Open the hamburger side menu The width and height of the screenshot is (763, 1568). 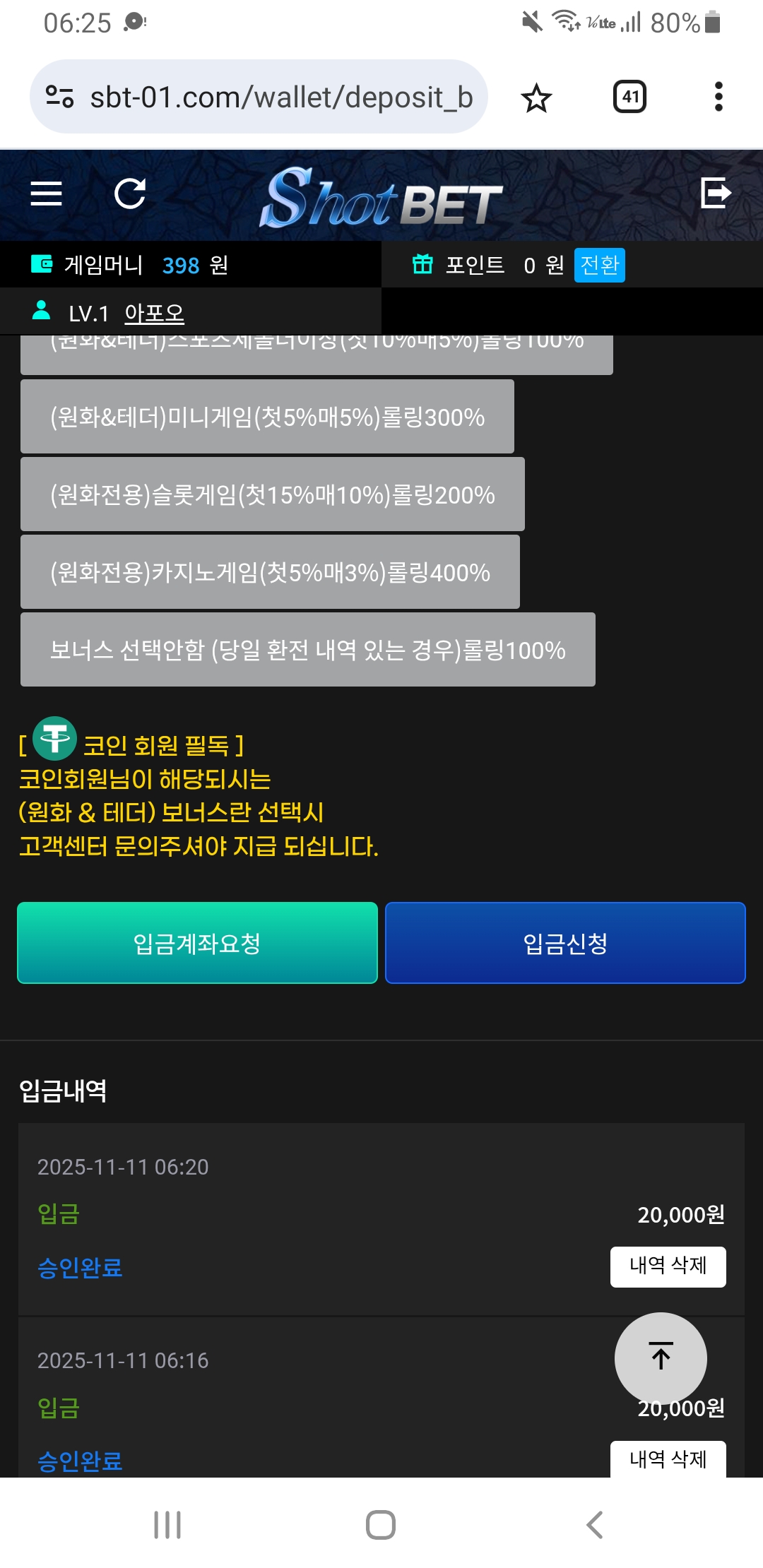47,194
